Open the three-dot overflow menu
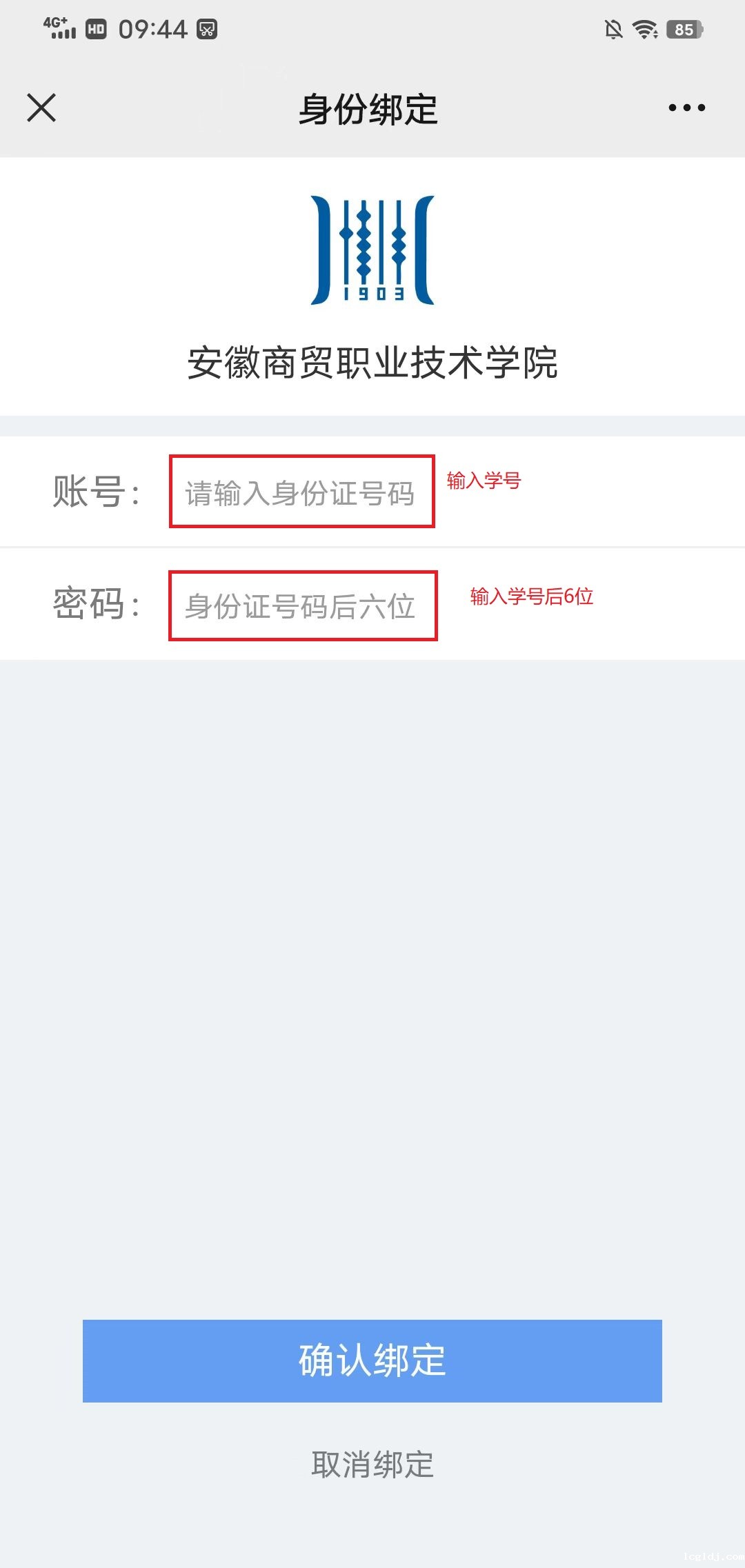745x1568 pixels. [x=686, y=108]
